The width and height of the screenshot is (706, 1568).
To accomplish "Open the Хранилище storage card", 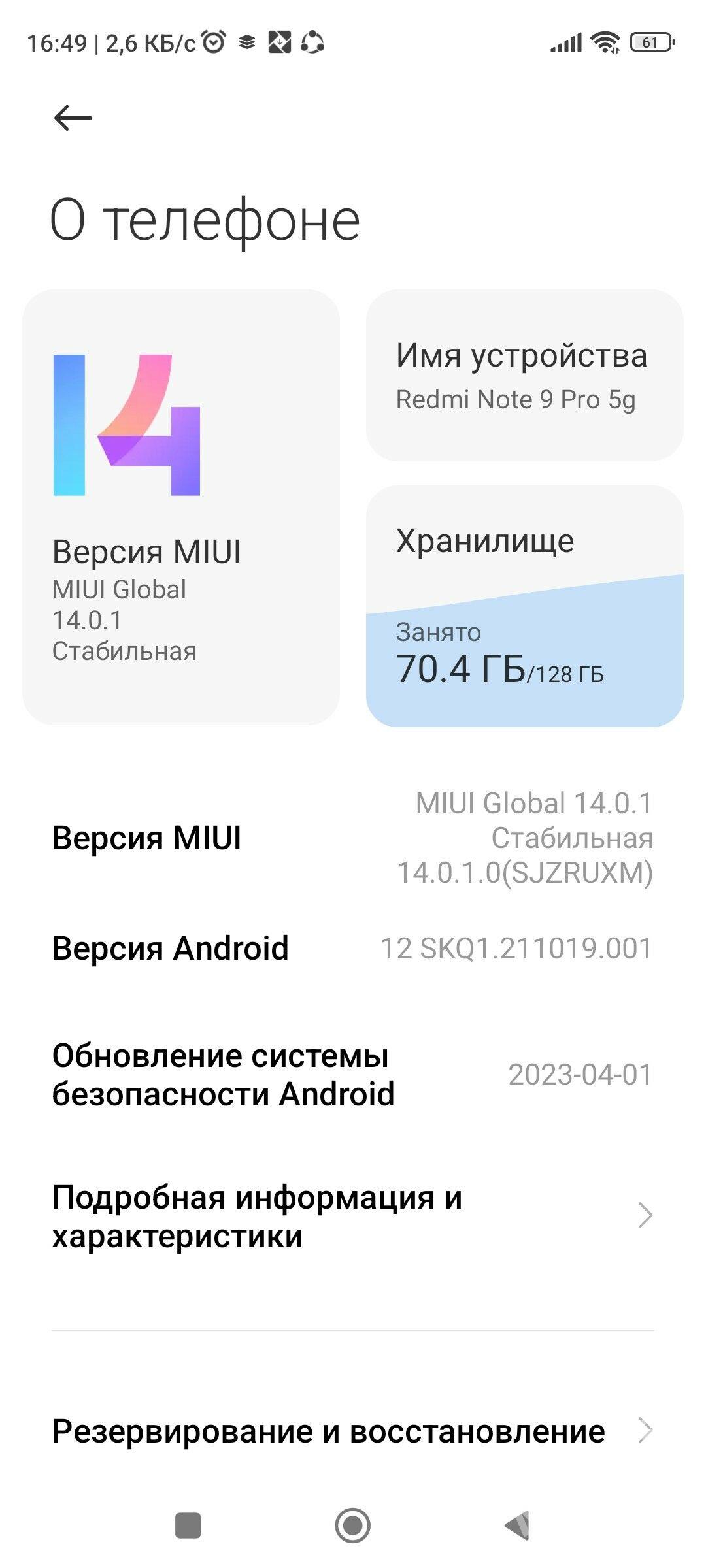I will 524,606.
